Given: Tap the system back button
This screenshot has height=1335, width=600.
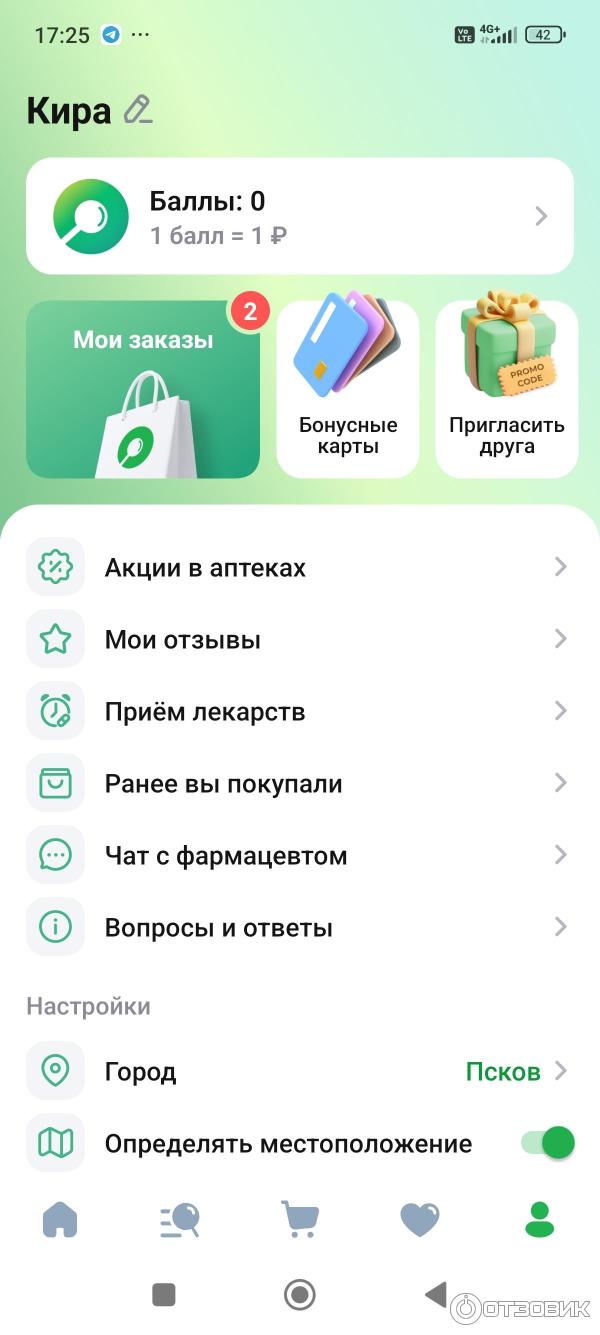Looking at the screenshot, I should pos(435,1295).
